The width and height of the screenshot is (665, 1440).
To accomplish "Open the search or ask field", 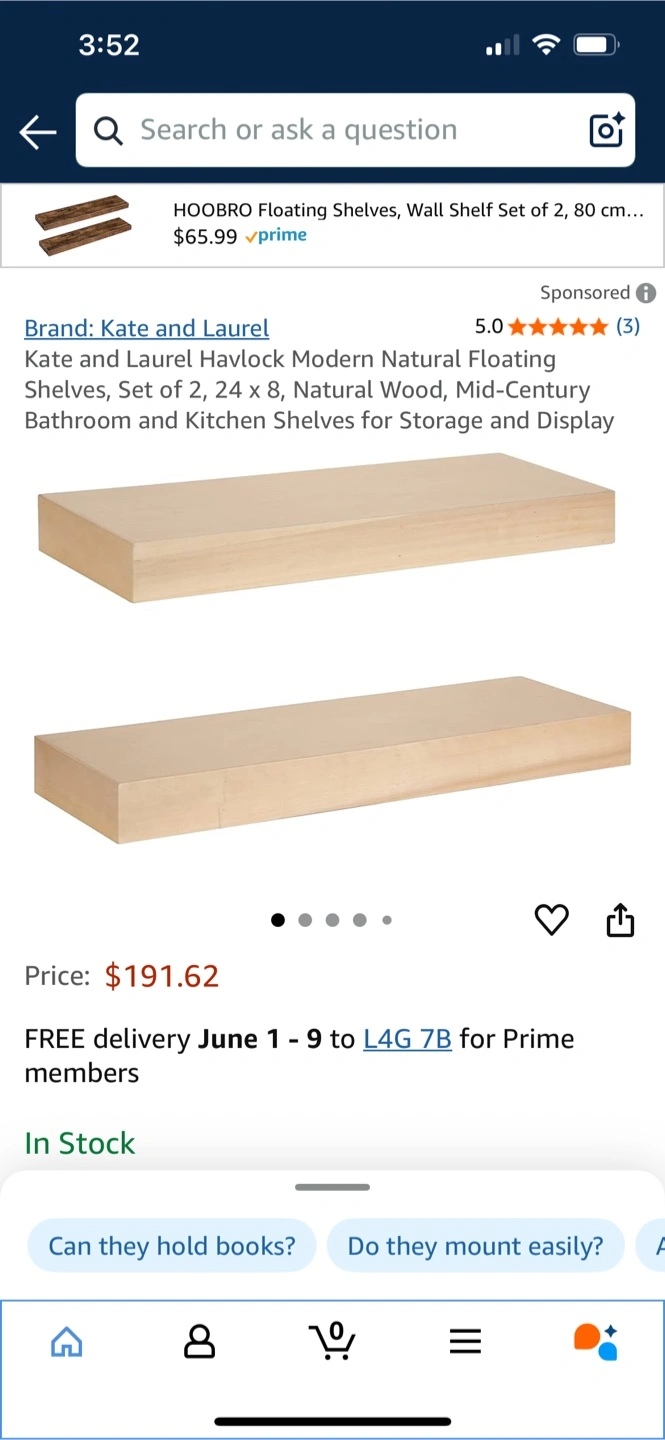I will tap(330, 130).
